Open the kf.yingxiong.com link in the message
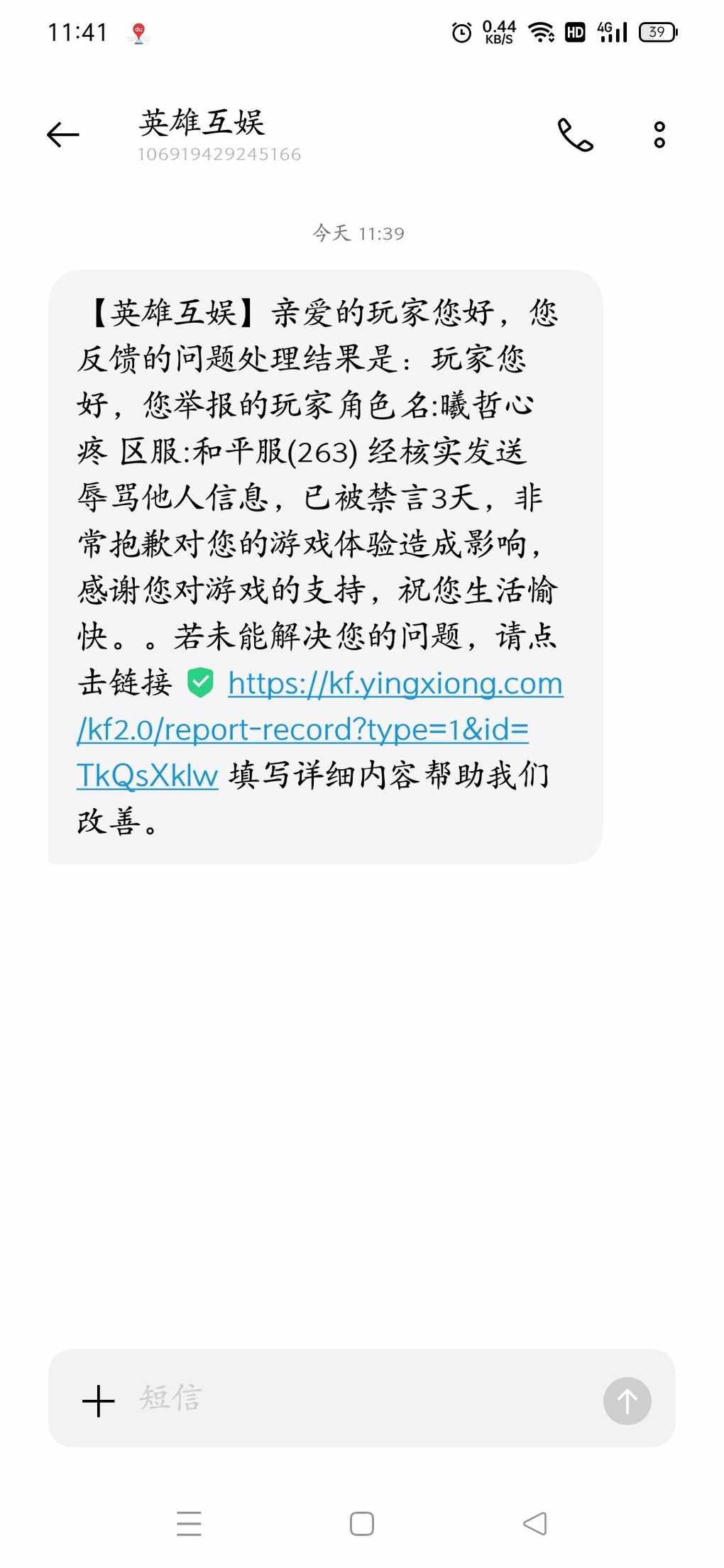The image size is (724, 1568). tap(320, 729)
